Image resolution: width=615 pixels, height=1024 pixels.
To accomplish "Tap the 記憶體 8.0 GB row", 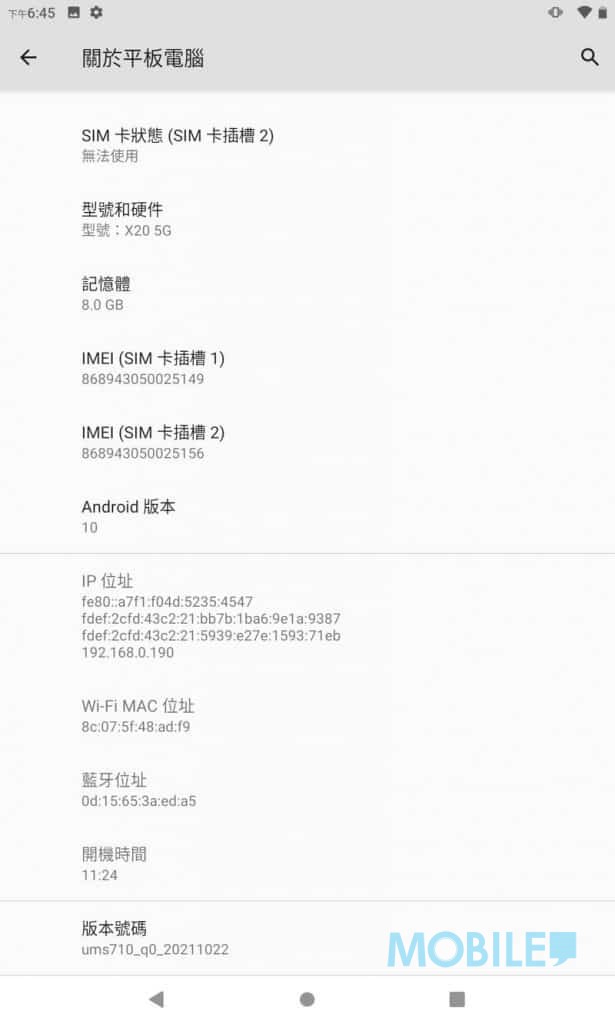I will pyautogui.click(x=308, y=293).
